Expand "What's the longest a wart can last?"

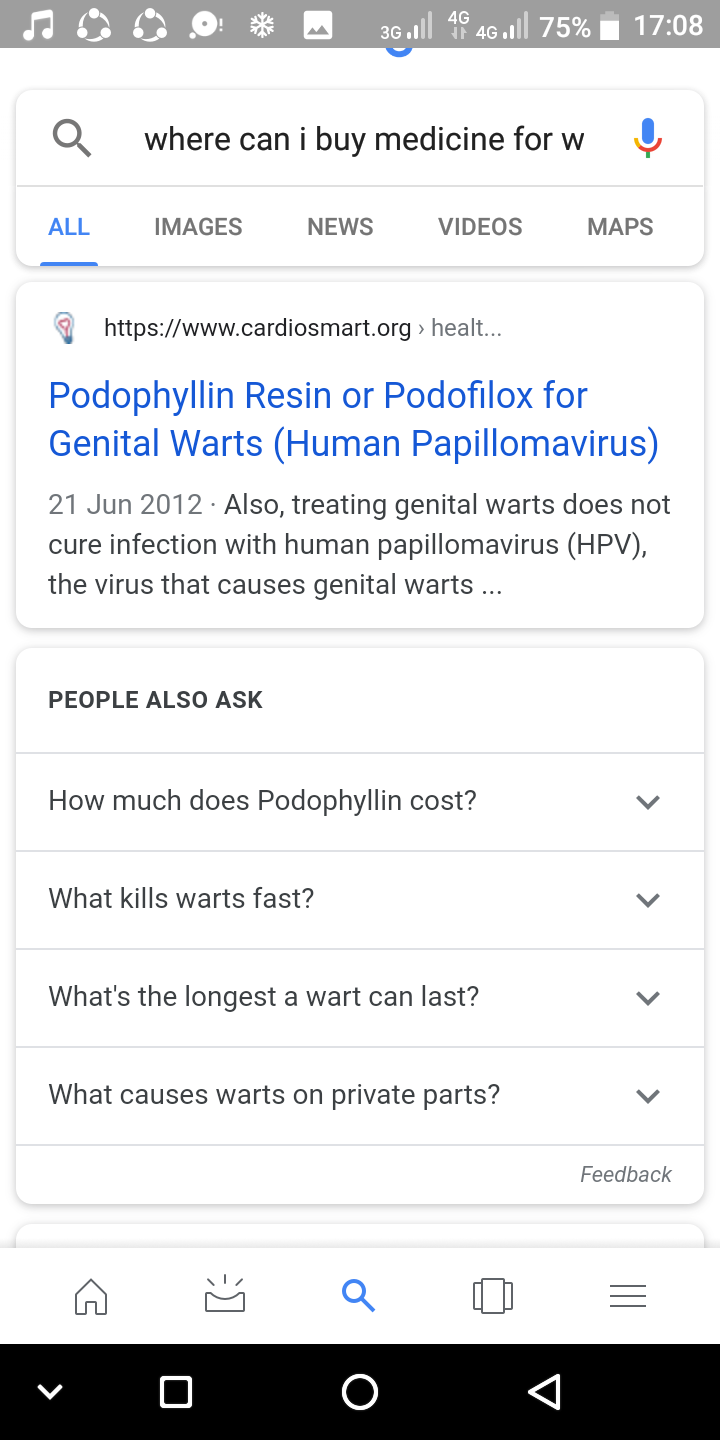(360, 998)
